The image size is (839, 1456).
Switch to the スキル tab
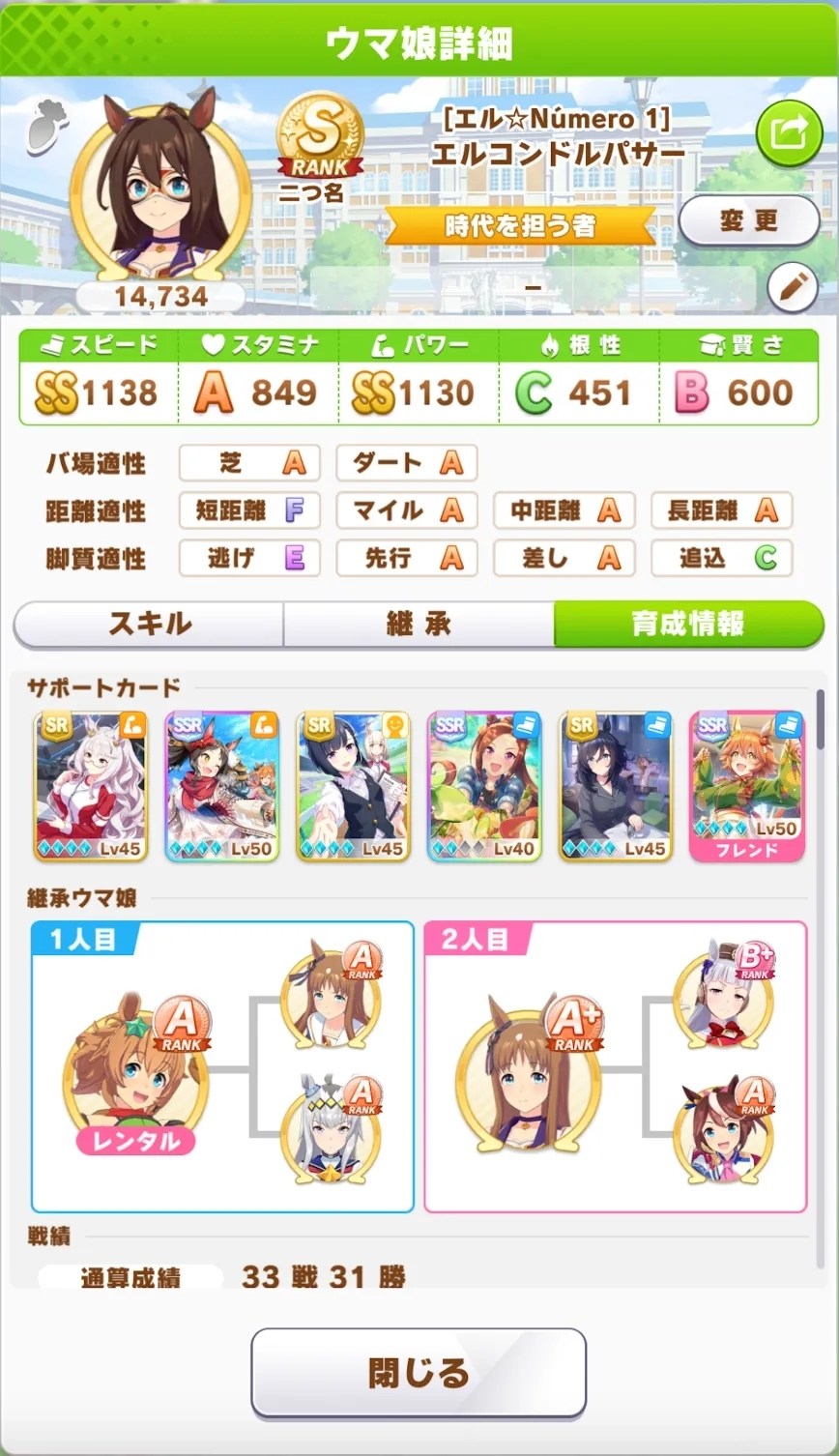click(x=150, y=625)
